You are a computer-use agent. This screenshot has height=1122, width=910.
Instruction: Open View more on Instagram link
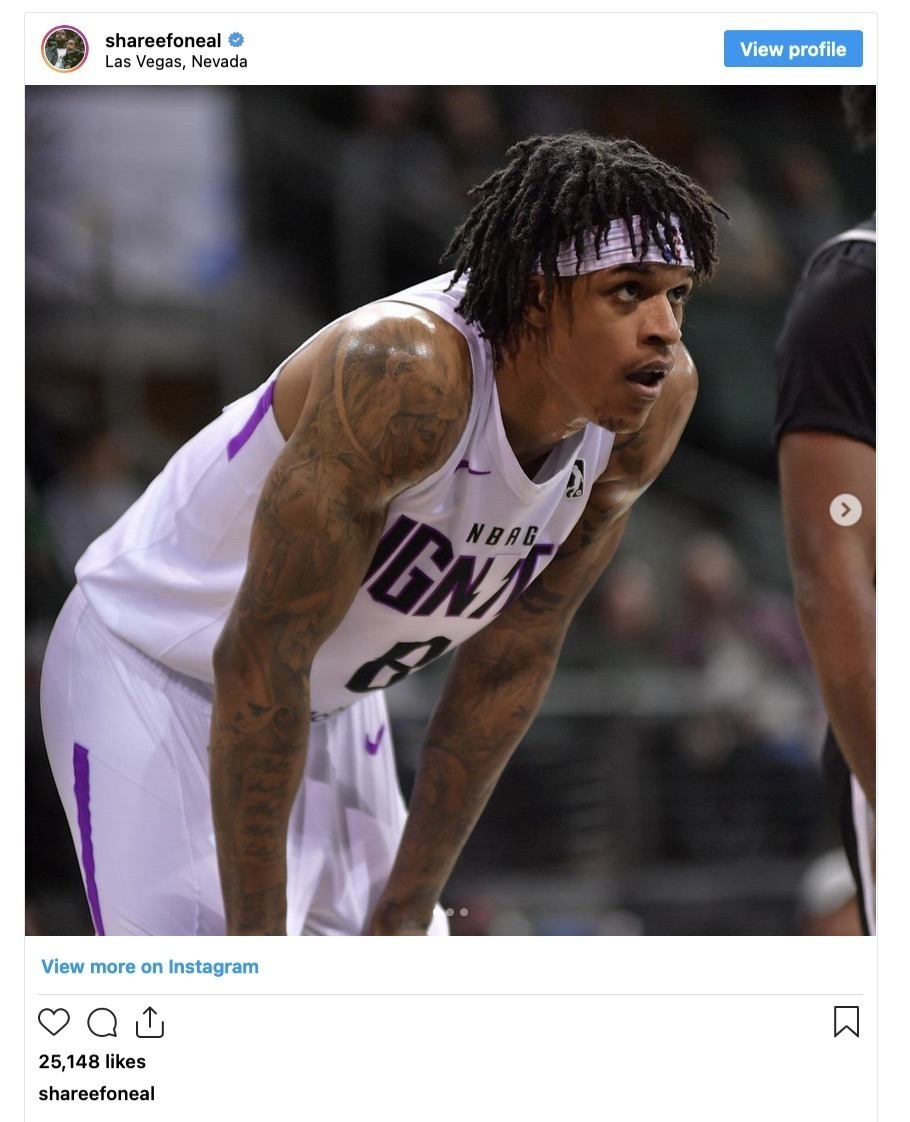click(x=150, y=967)
